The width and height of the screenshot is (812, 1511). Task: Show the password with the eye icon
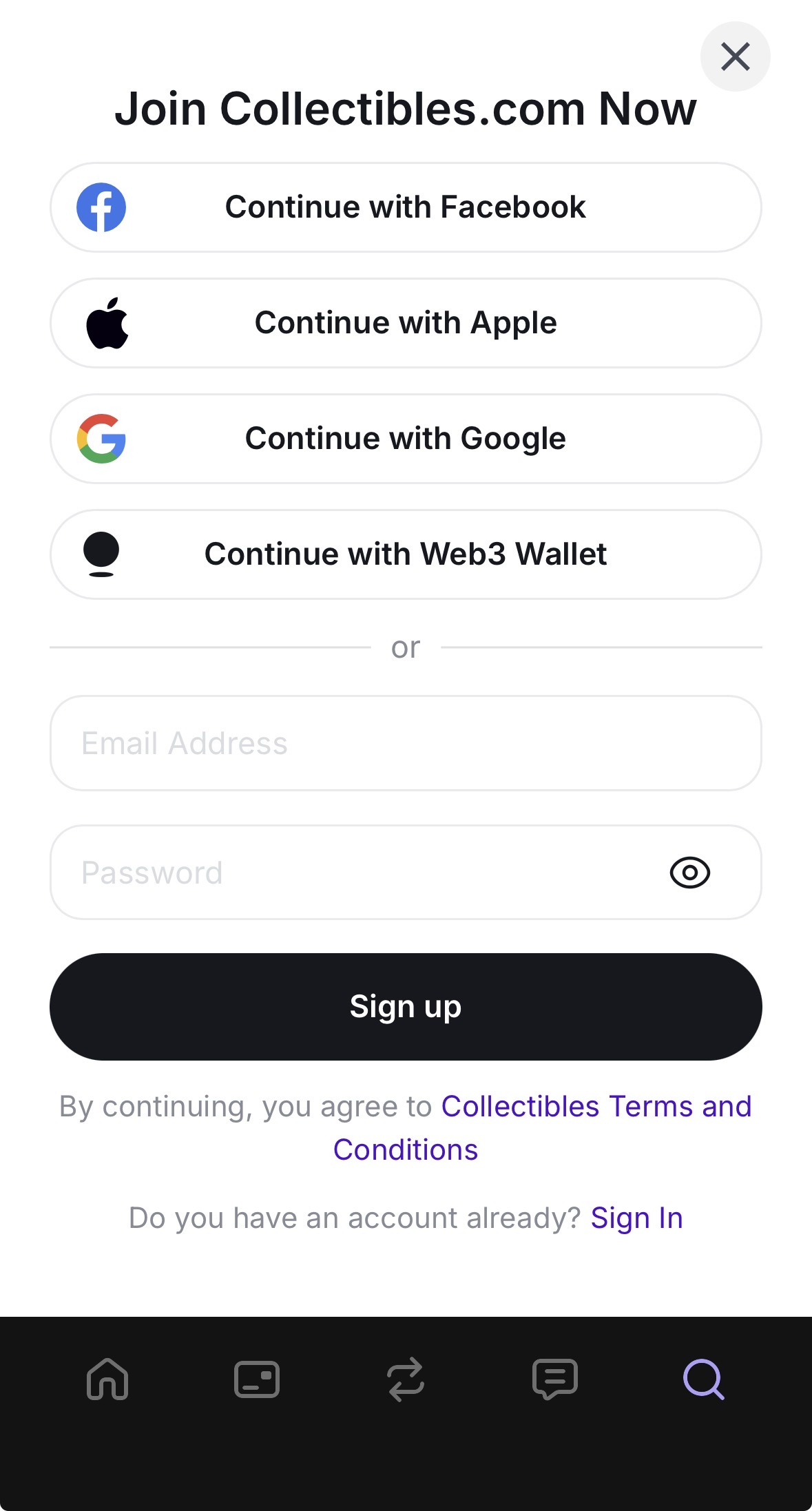pos(689,873)
